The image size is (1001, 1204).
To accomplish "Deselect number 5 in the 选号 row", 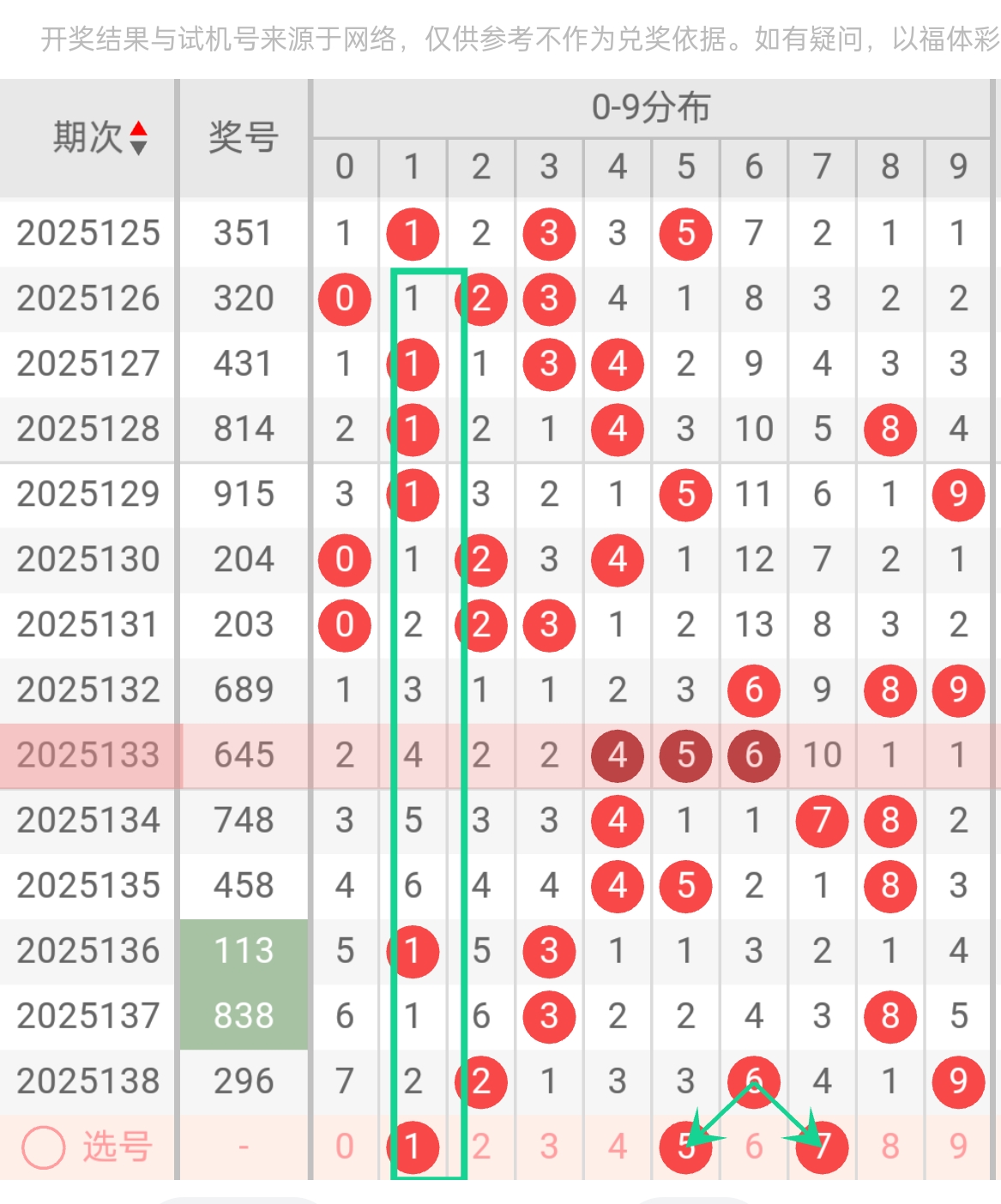I will tap(685, 1147).
